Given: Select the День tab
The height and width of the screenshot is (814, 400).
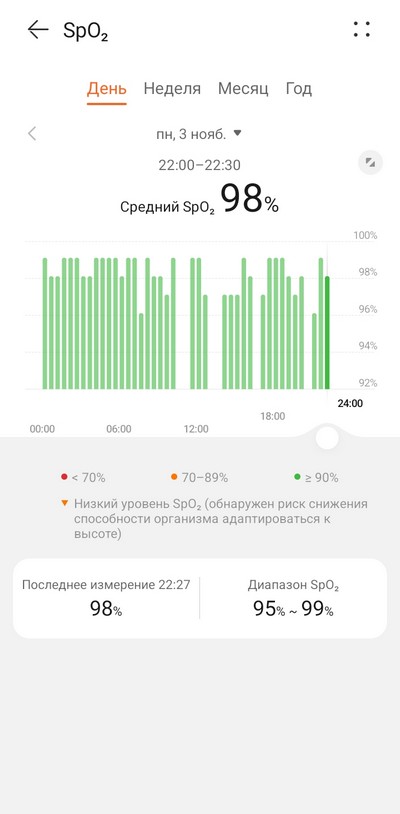Looking at the screenshot, I should click(x=106, y=89).
